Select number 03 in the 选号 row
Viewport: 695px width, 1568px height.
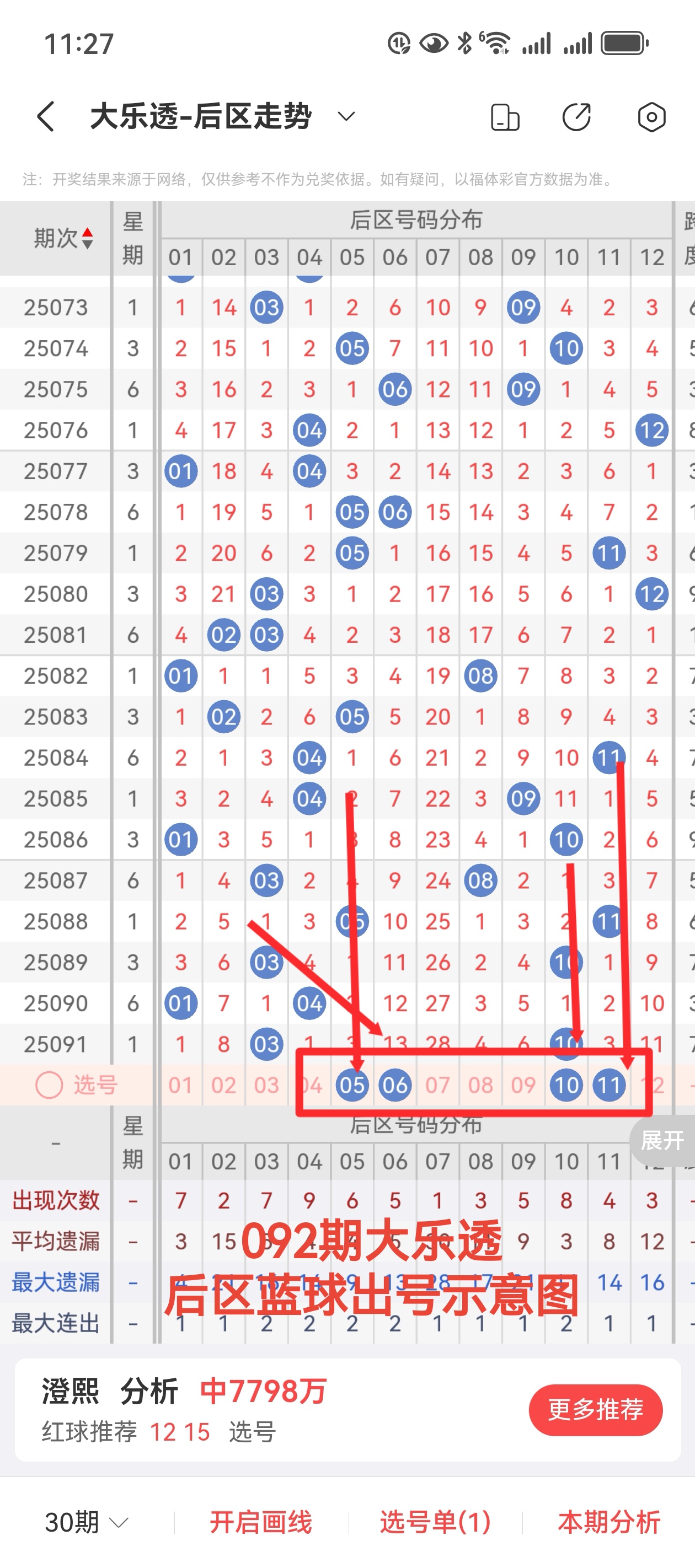click(x=266, y=1084)
